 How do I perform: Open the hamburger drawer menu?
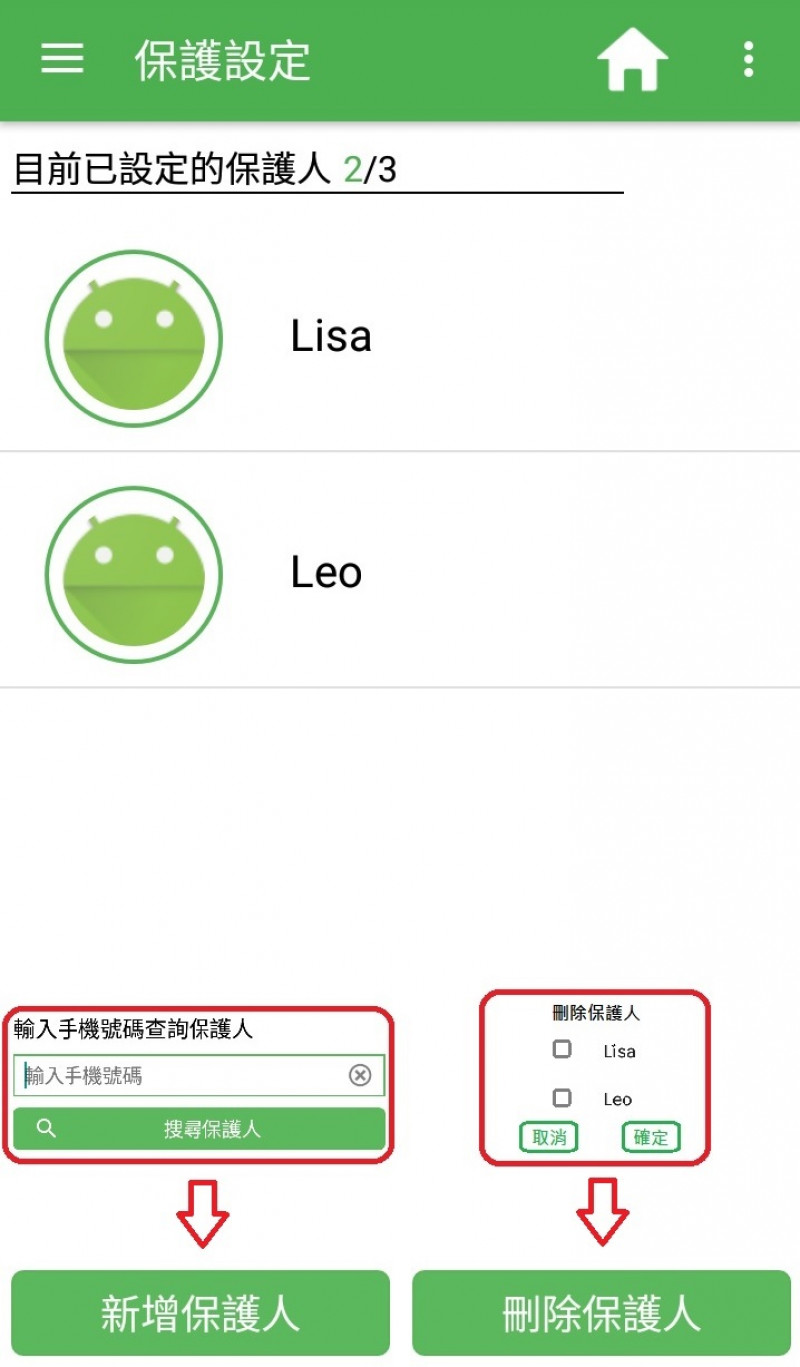click(62, 59)
